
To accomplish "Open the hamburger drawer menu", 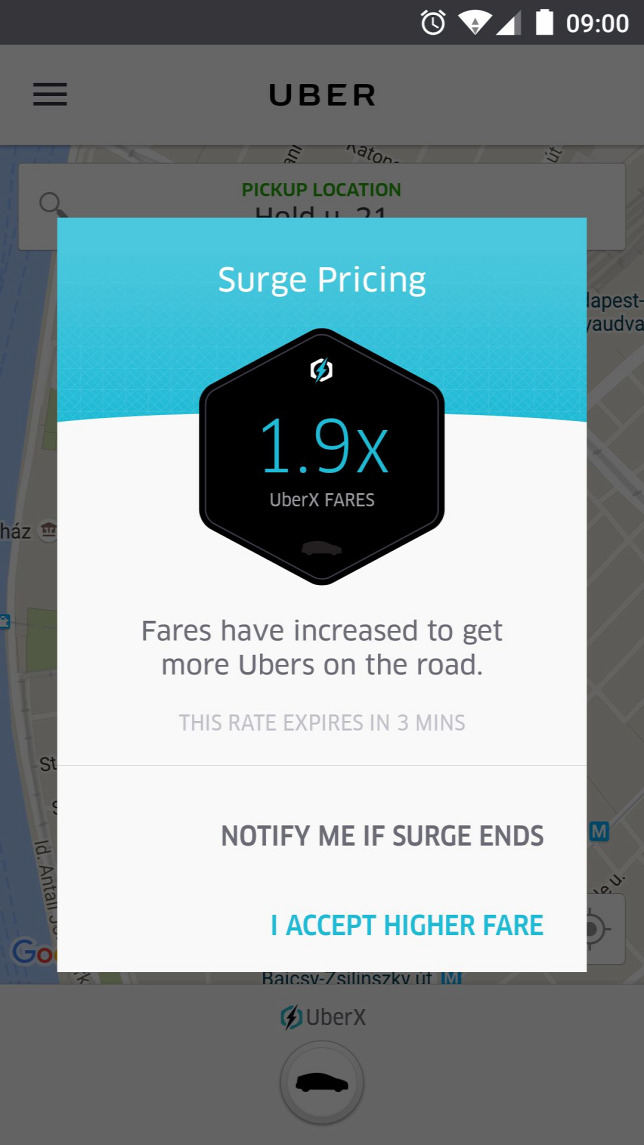I will click(x=50, y=95).
